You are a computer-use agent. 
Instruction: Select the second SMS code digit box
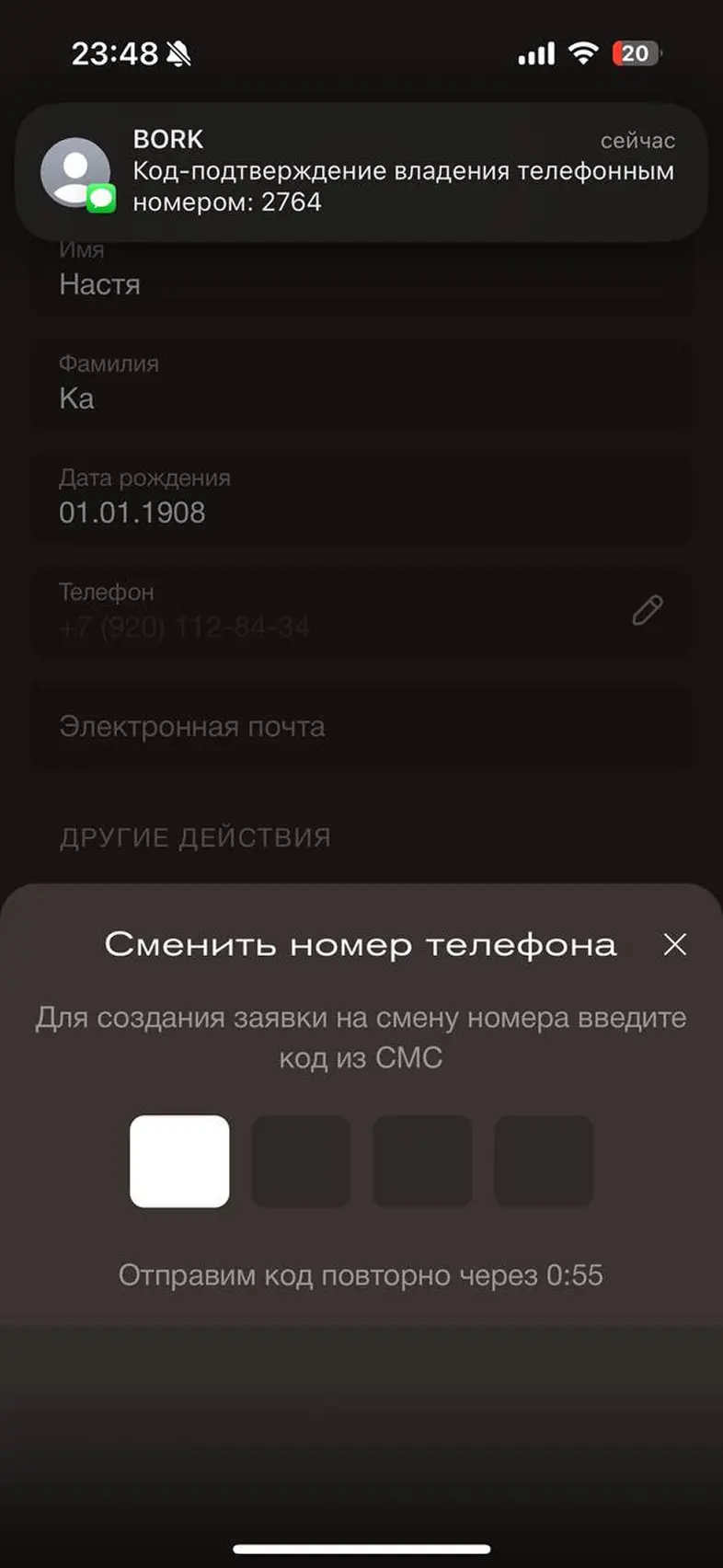click(301, 1161)
